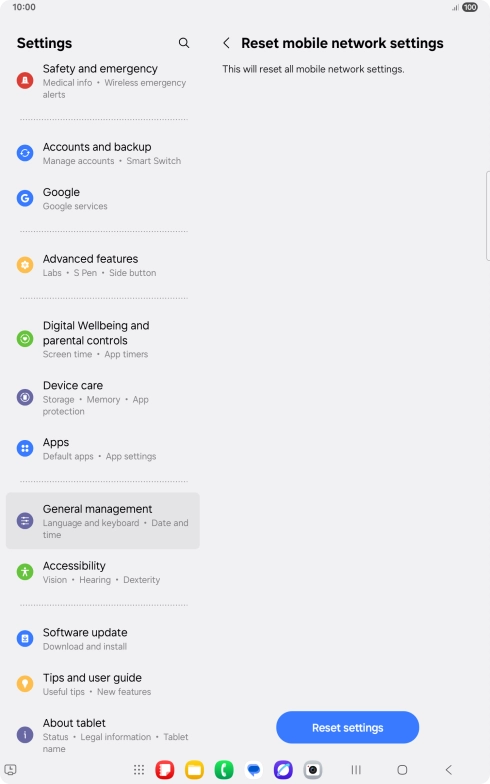This screenshot has height=784, width=490.
Task: Open the app drawer grid in the taskbar
Action: pyautogui.click(x=139, y=770)
